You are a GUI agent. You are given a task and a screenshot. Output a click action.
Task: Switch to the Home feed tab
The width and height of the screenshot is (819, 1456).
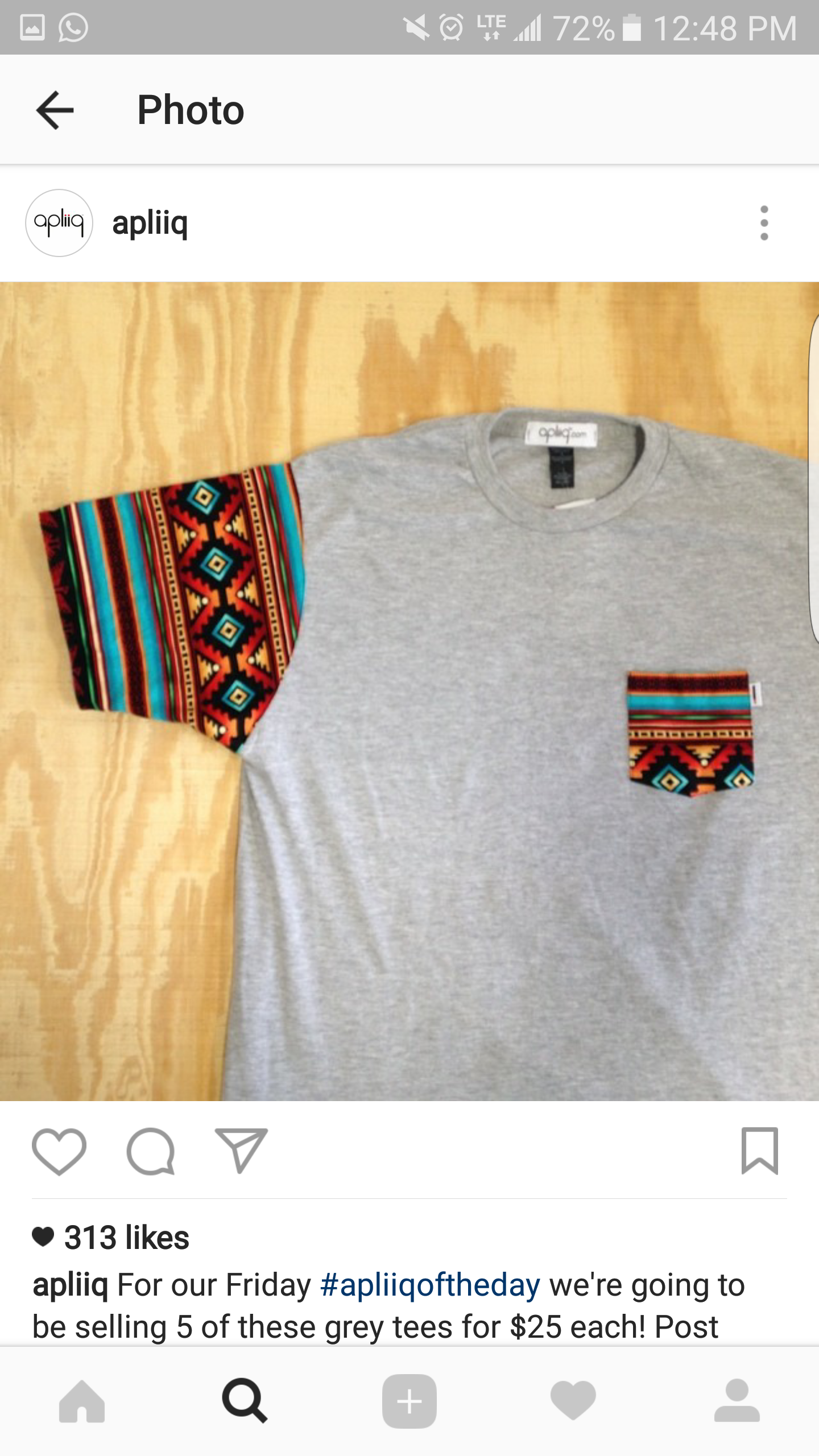(x=82, y=1401)
